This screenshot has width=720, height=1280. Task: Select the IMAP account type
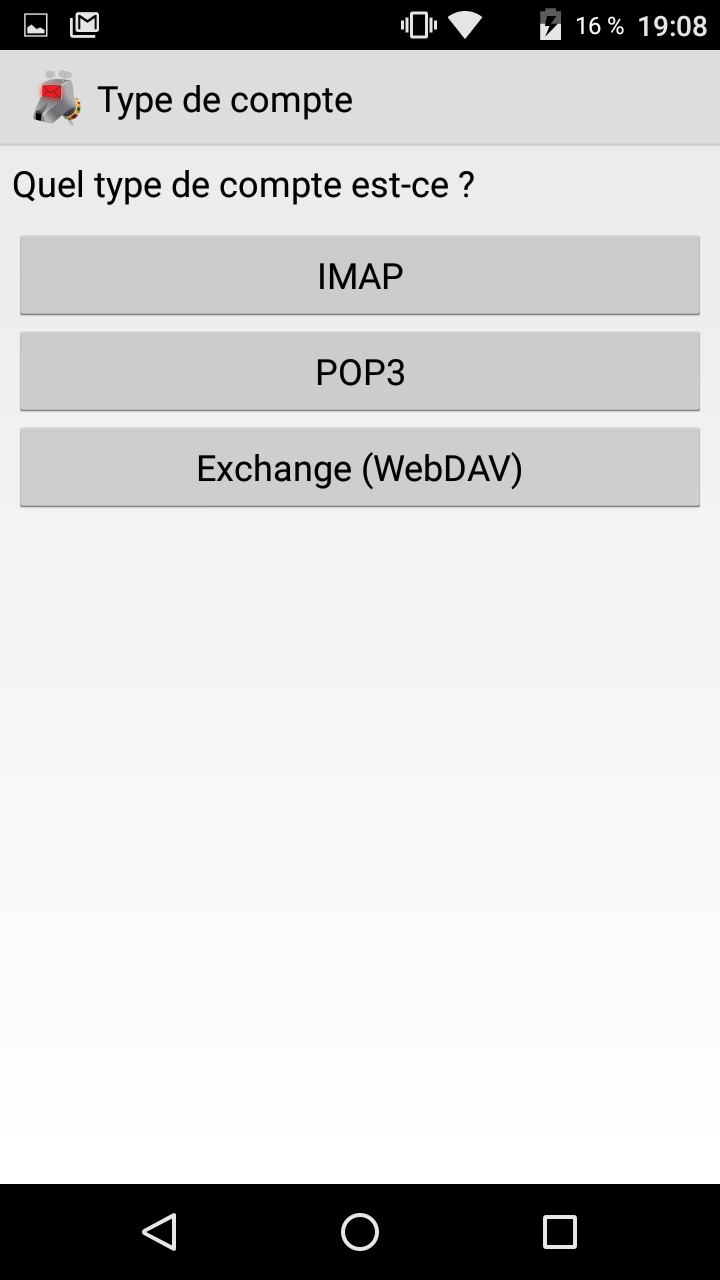[360, 275]
